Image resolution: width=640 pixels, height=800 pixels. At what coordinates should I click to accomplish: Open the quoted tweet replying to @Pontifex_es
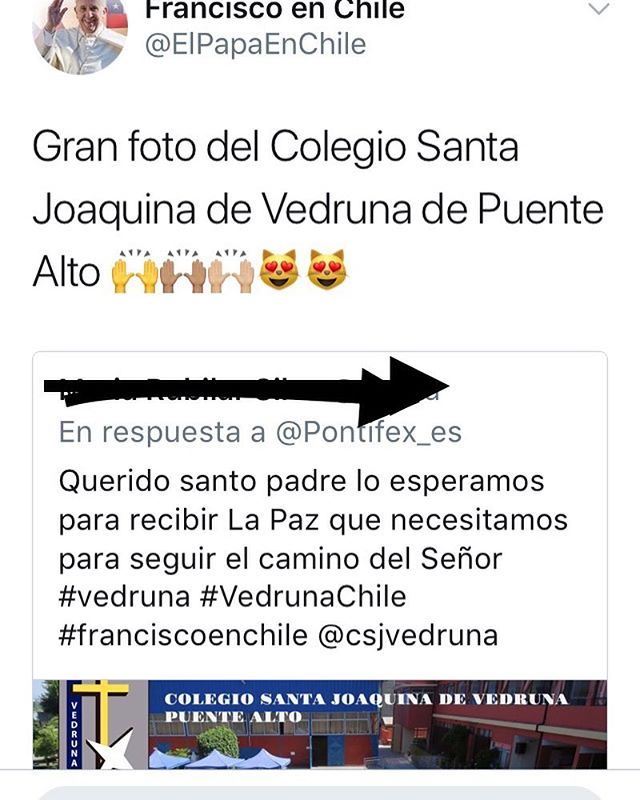point(318,540)
